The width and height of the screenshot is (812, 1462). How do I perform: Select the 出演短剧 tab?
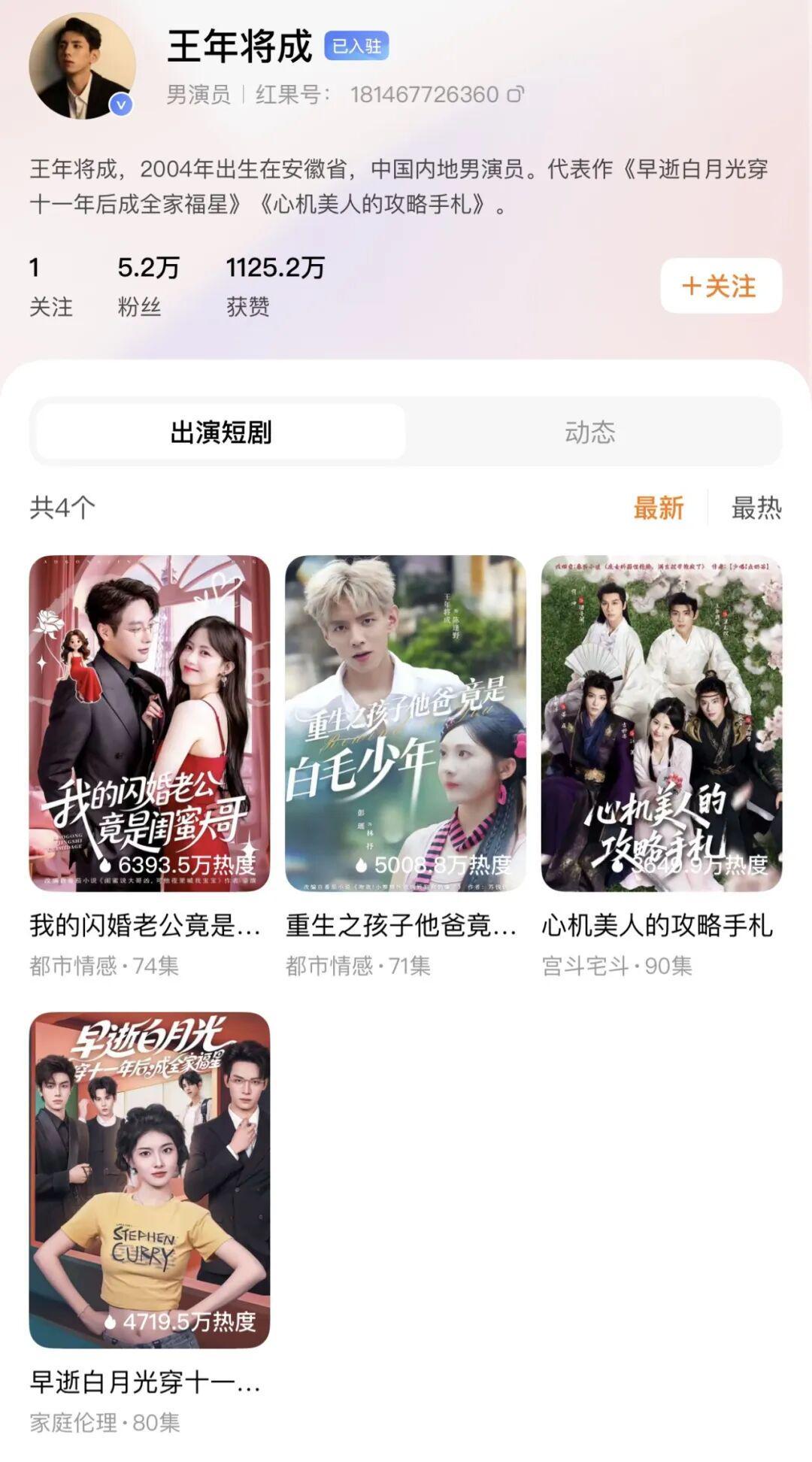[221, 432]
